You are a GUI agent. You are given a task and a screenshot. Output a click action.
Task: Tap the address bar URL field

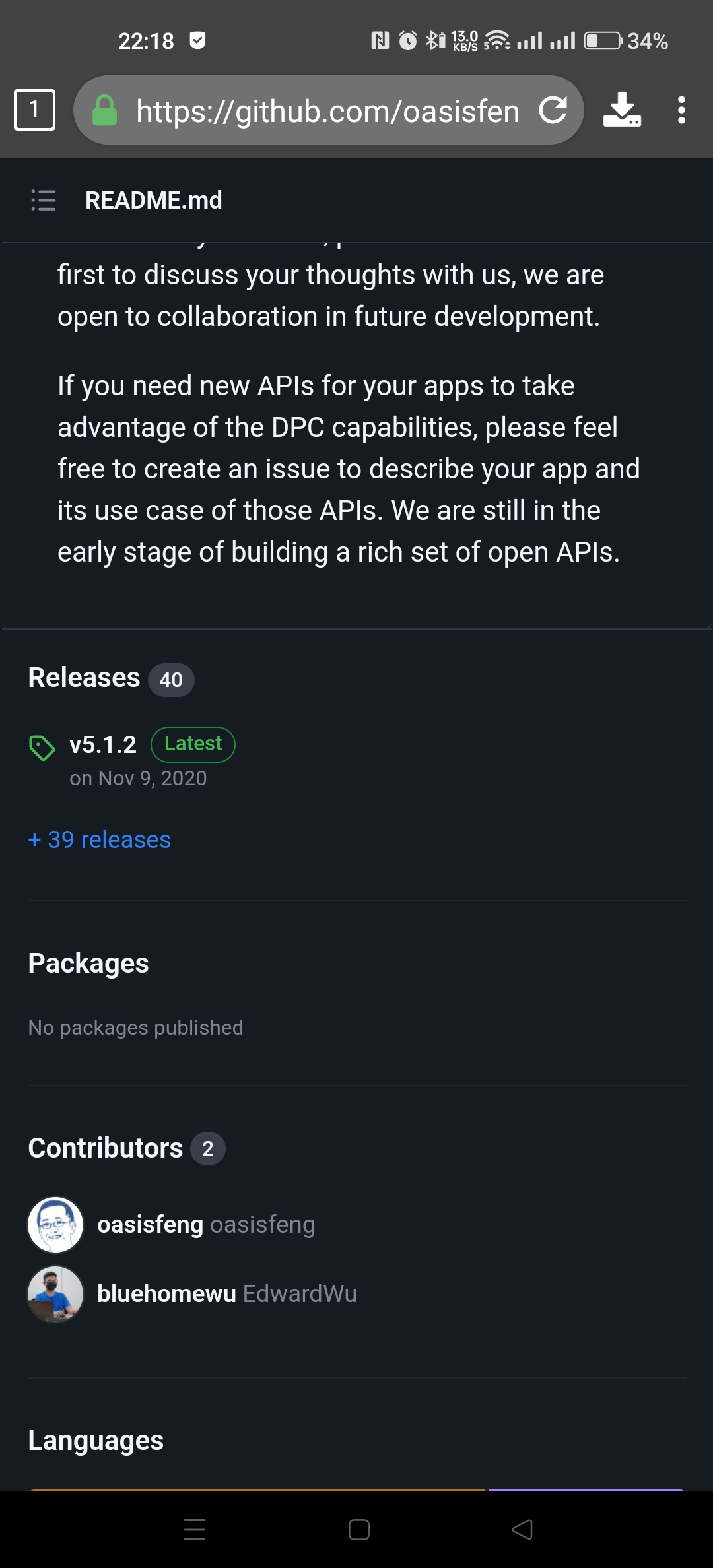click(x=327, y=110)
